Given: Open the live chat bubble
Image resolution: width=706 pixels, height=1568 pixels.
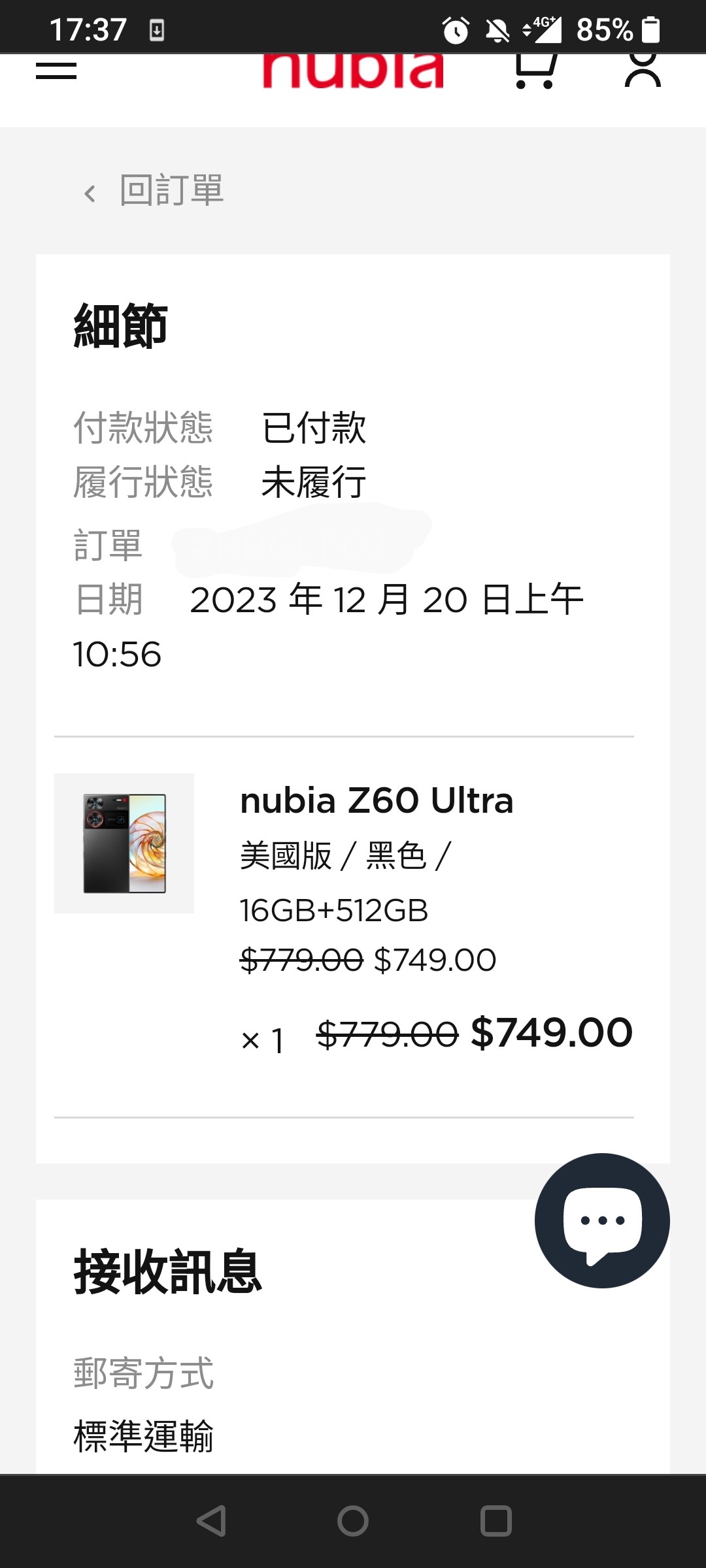Looking at the screenshot, I should coord(602,1220).
